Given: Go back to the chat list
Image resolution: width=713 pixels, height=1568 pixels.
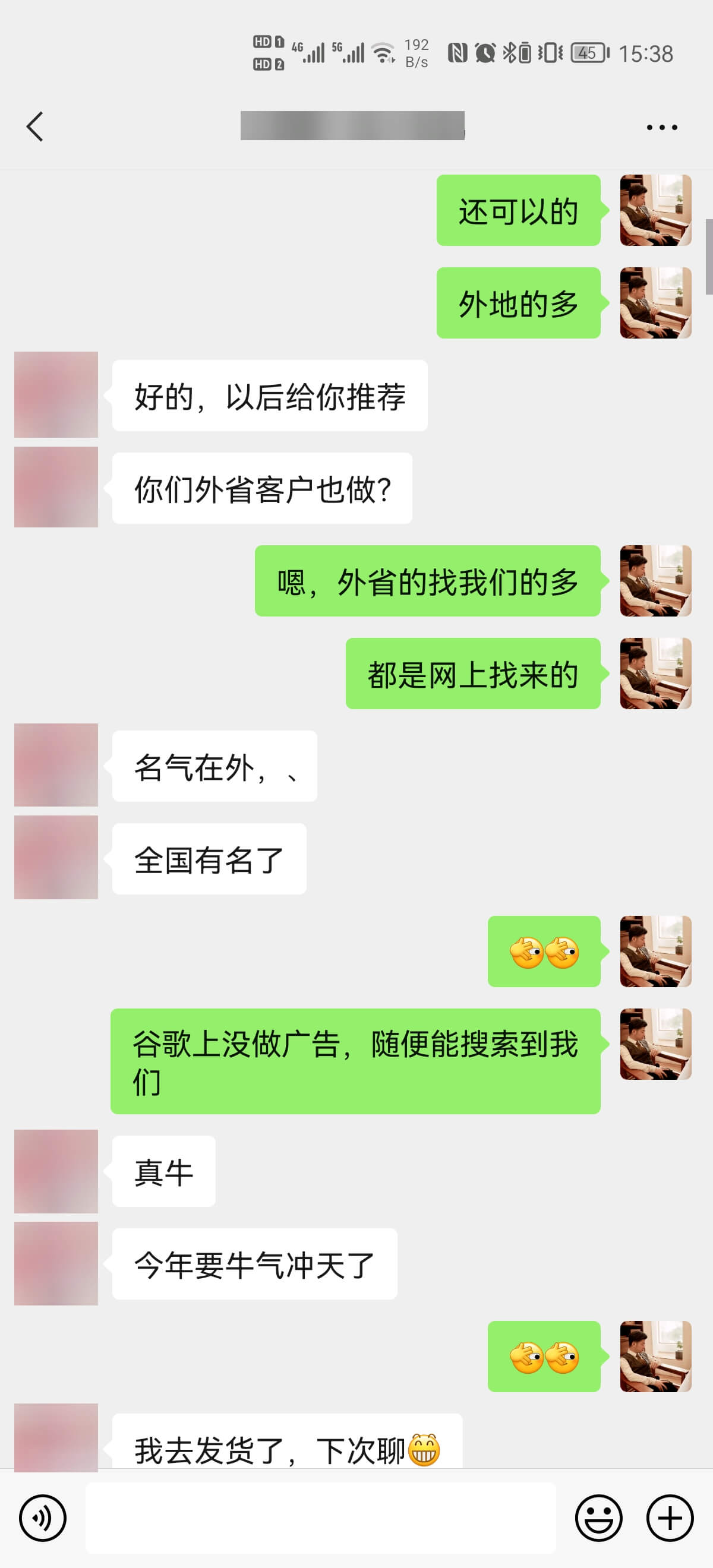Looking at the screenshot, I should (35, 127).
